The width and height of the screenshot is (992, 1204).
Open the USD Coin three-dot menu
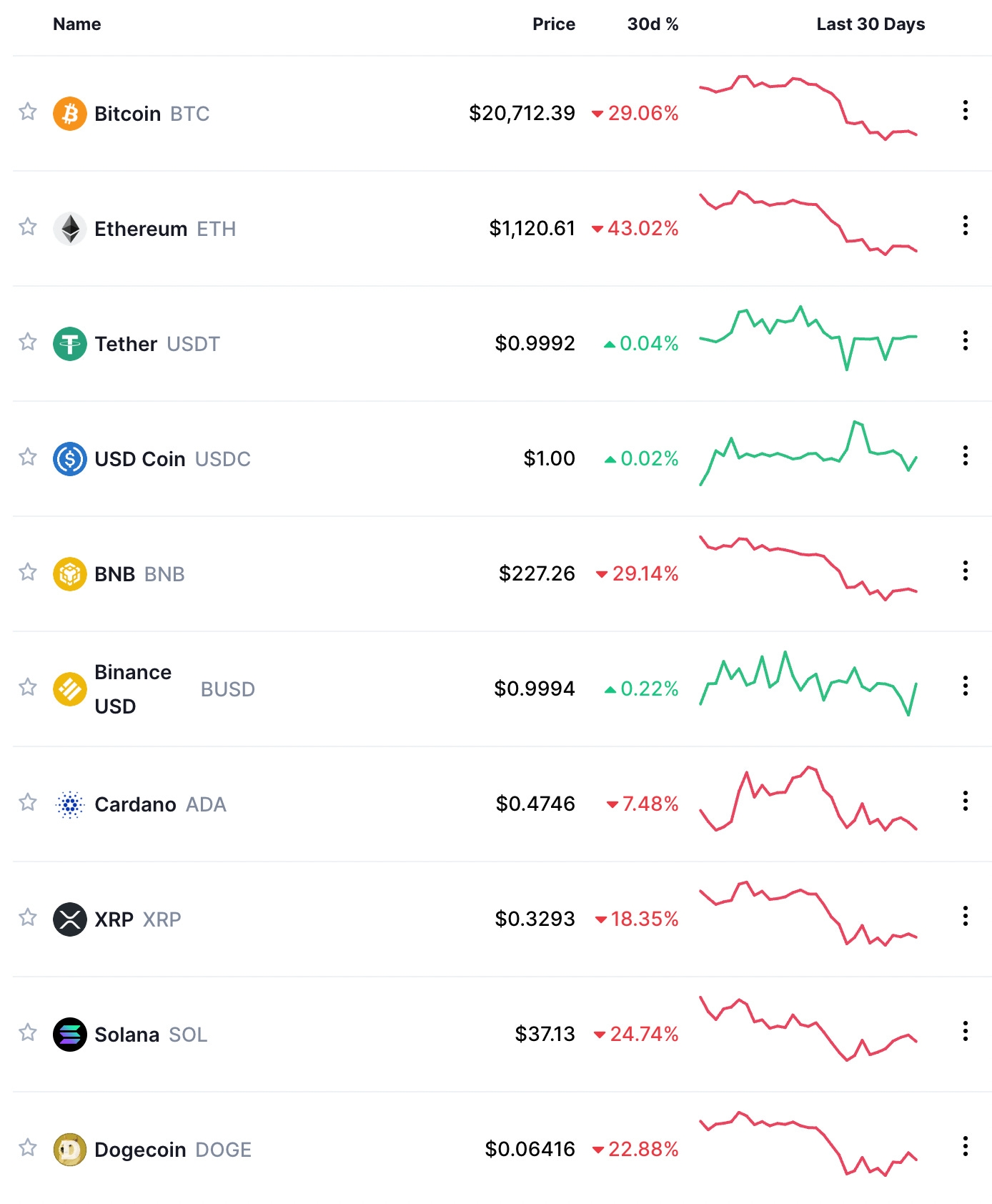click(x=965, y=455)
